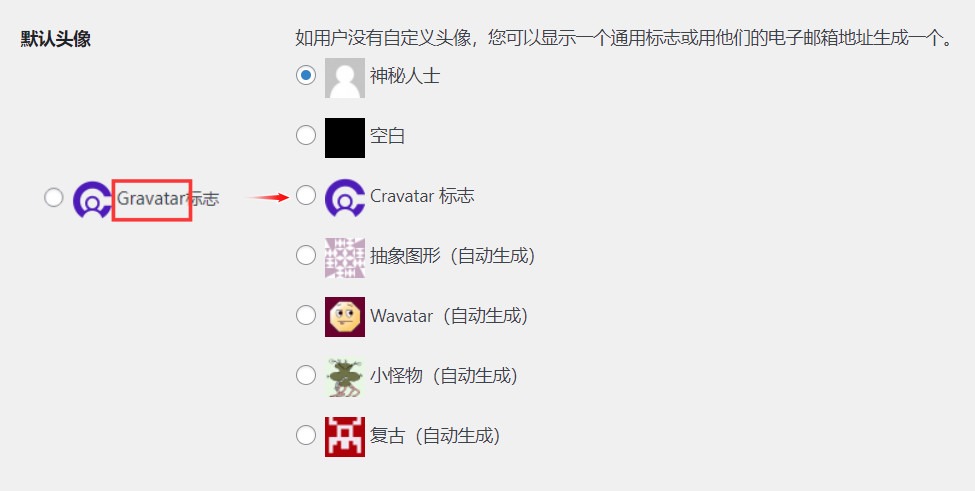Select the 神秘人士 default avatar option

click(x=306, y=76)
